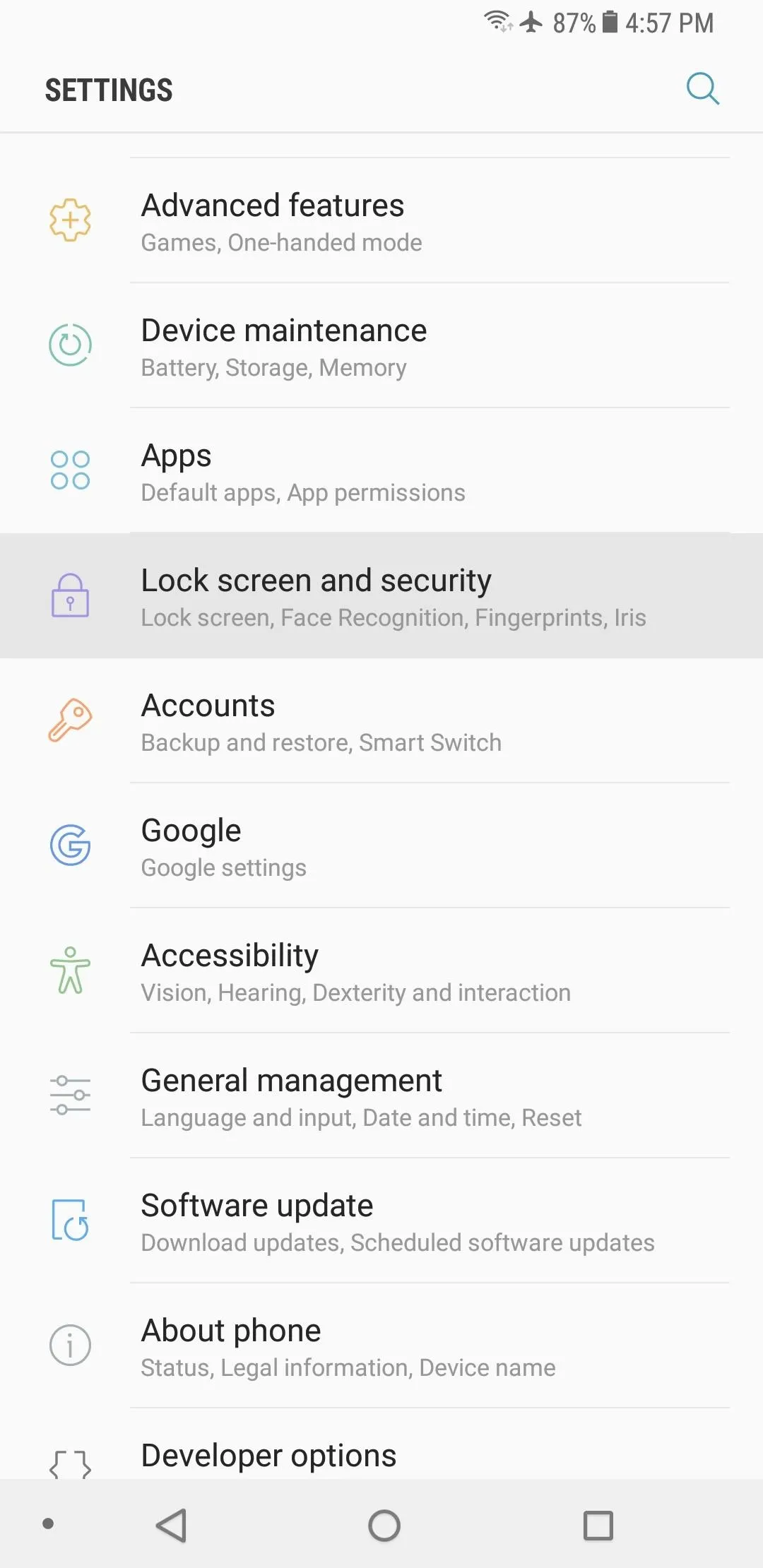Open the settings search icon
Screen dimensions: 763x1568
point(703,89)
